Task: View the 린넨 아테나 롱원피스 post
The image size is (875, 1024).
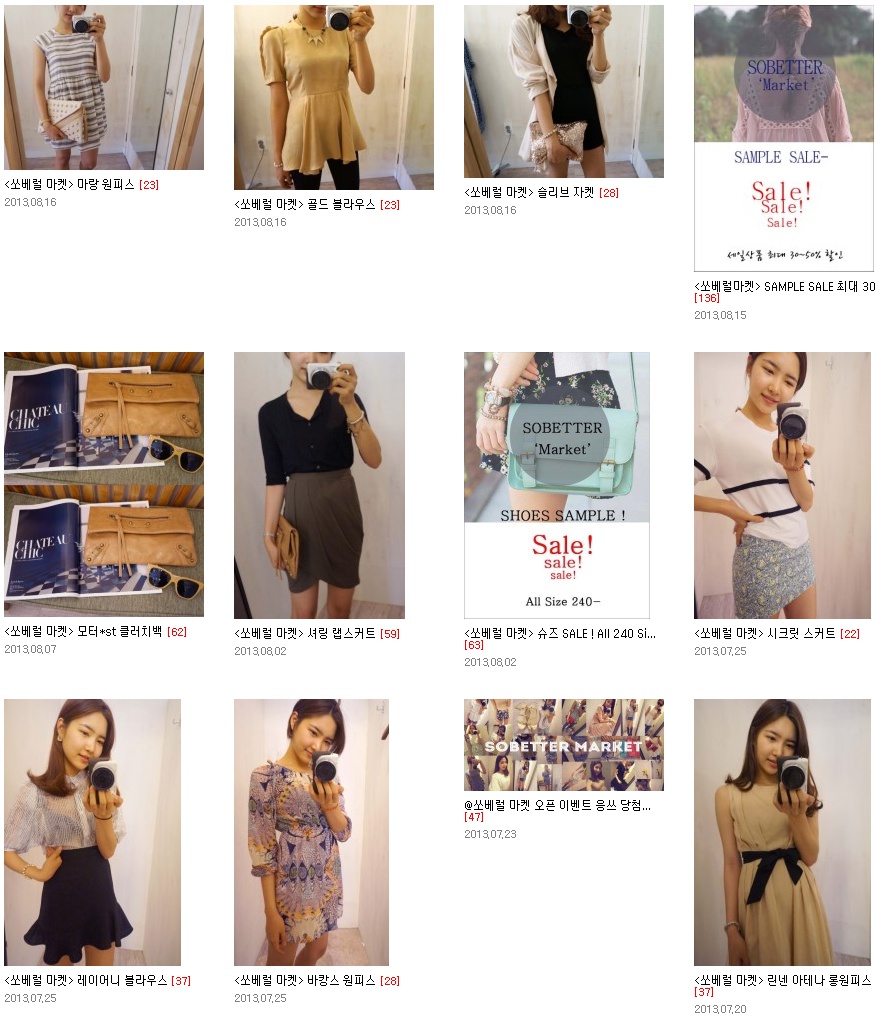Action: pyautogui.click(x=782, y=832)
